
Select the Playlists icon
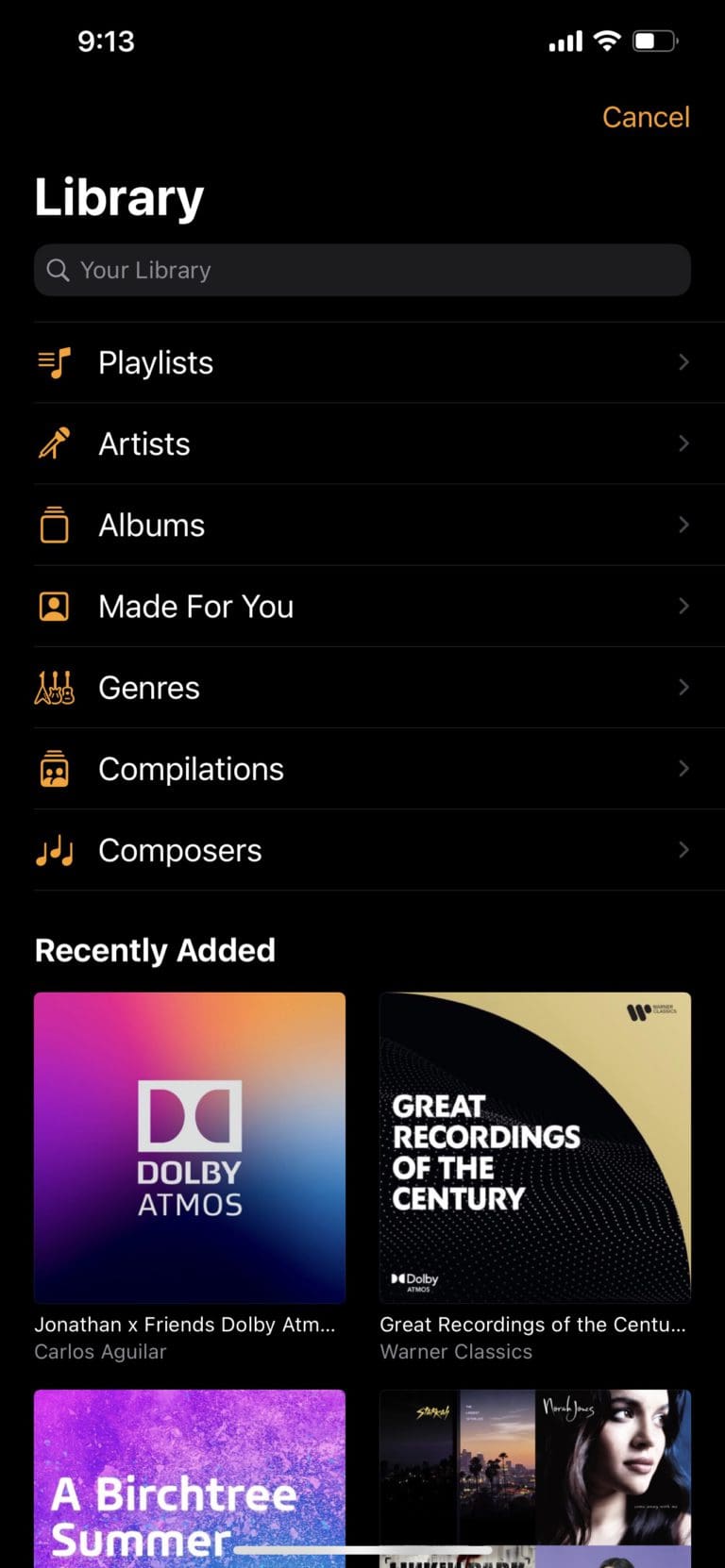(x=55, y=362)
